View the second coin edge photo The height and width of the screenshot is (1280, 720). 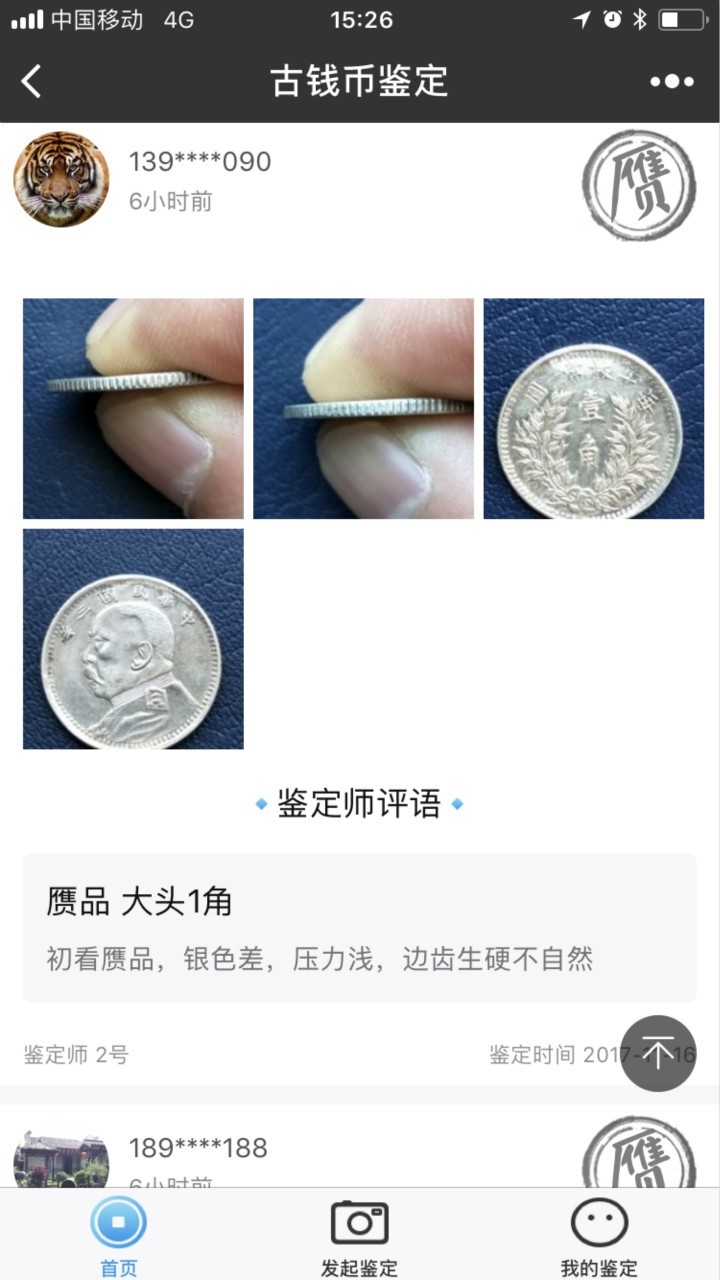pyautogui.click(x=363, y=408)
